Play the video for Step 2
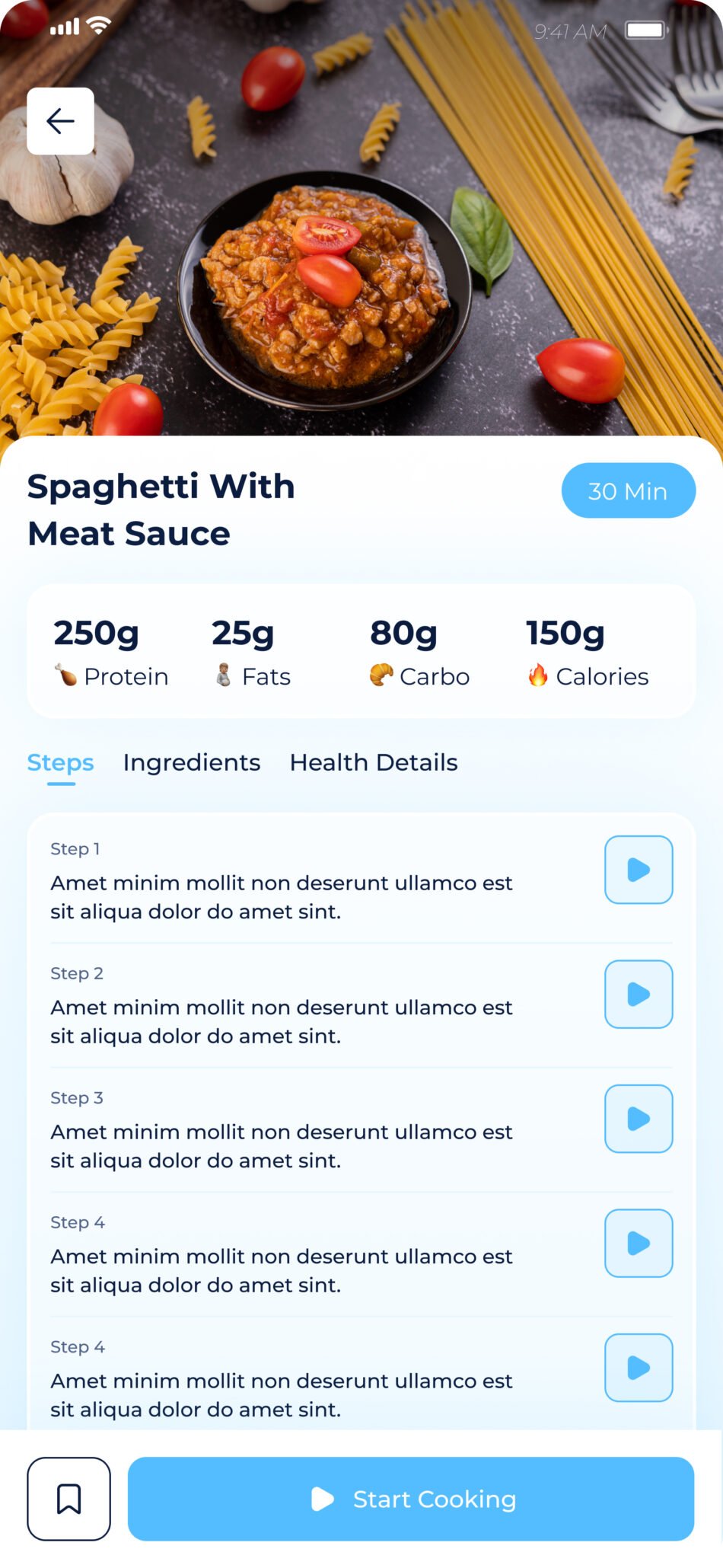Screen dimensions: 723x1568 639,994
